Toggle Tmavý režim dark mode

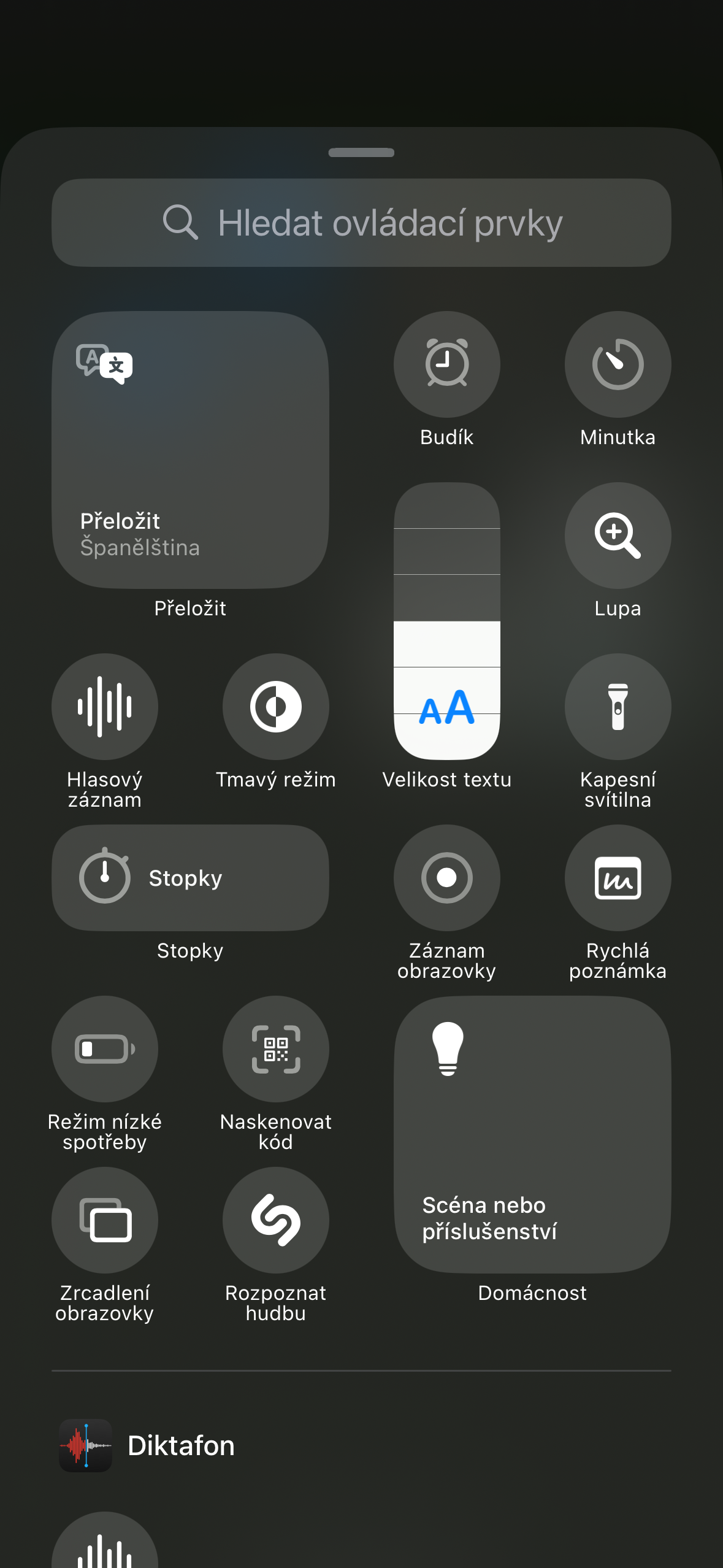pos(275,707)
